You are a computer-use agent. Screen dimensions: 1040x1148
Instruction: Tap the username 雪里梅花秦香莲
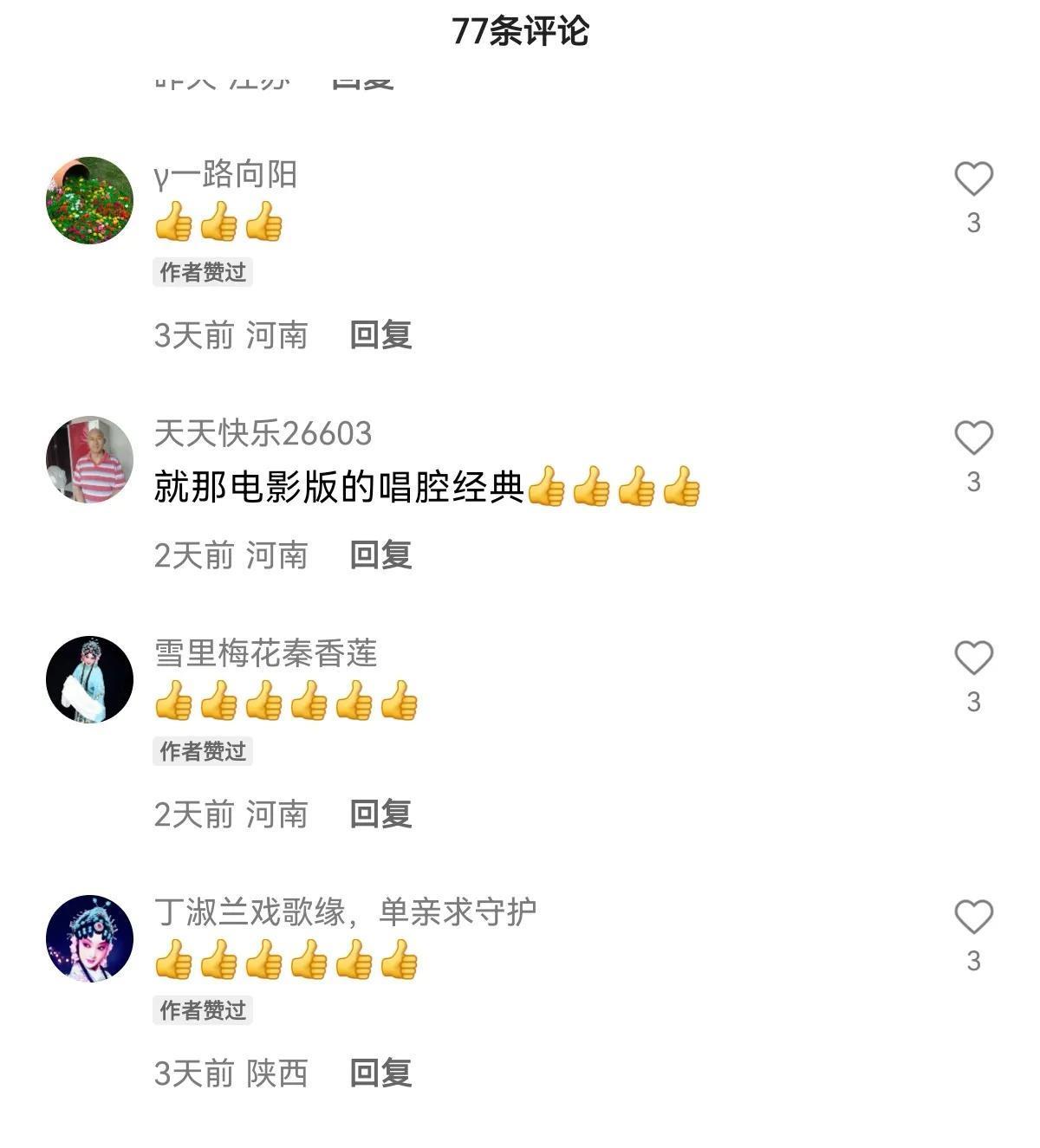tap(266, 653)
